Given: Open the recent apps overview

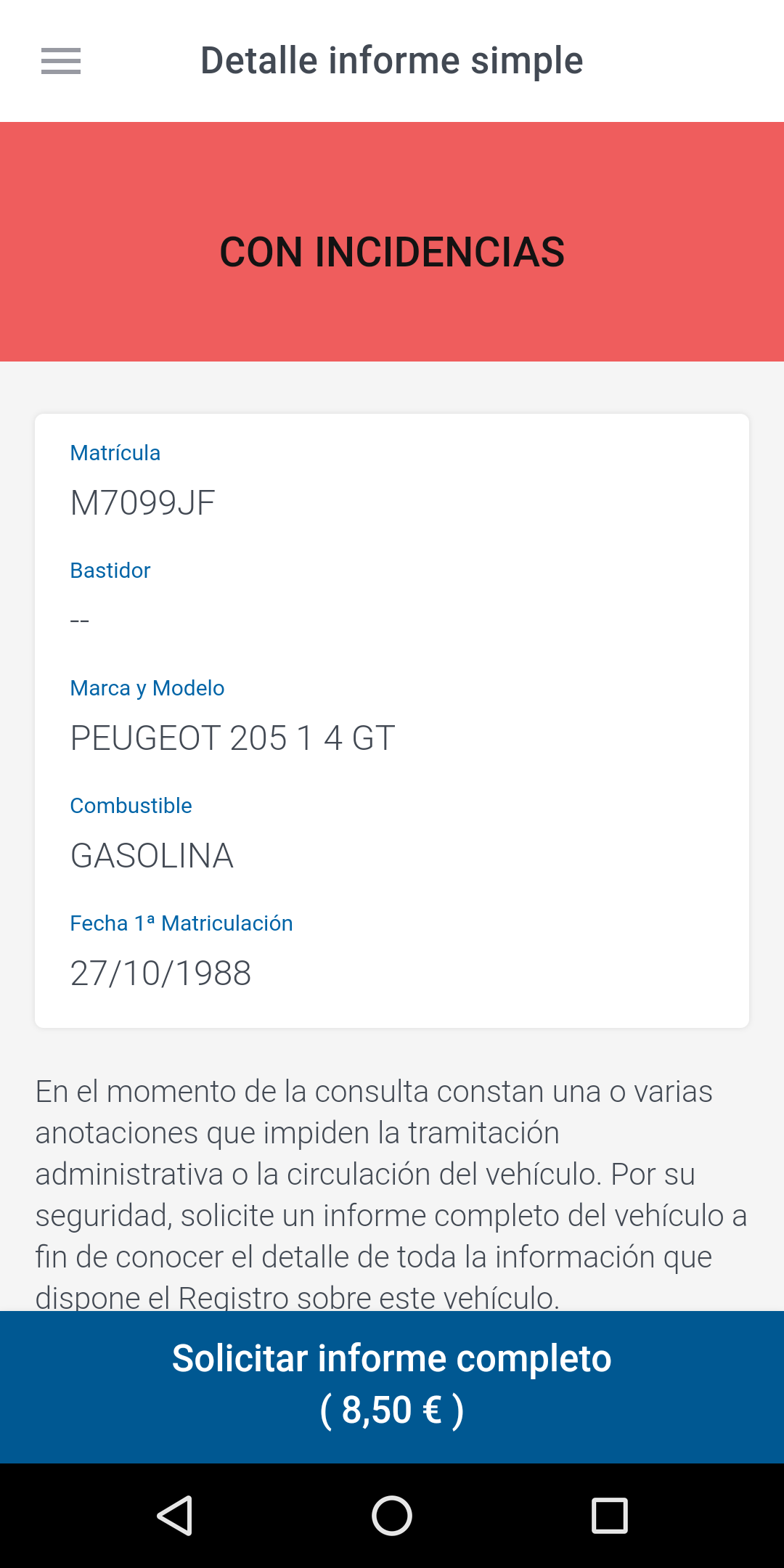Looking at the screenshot, I should click(609, 1516).
